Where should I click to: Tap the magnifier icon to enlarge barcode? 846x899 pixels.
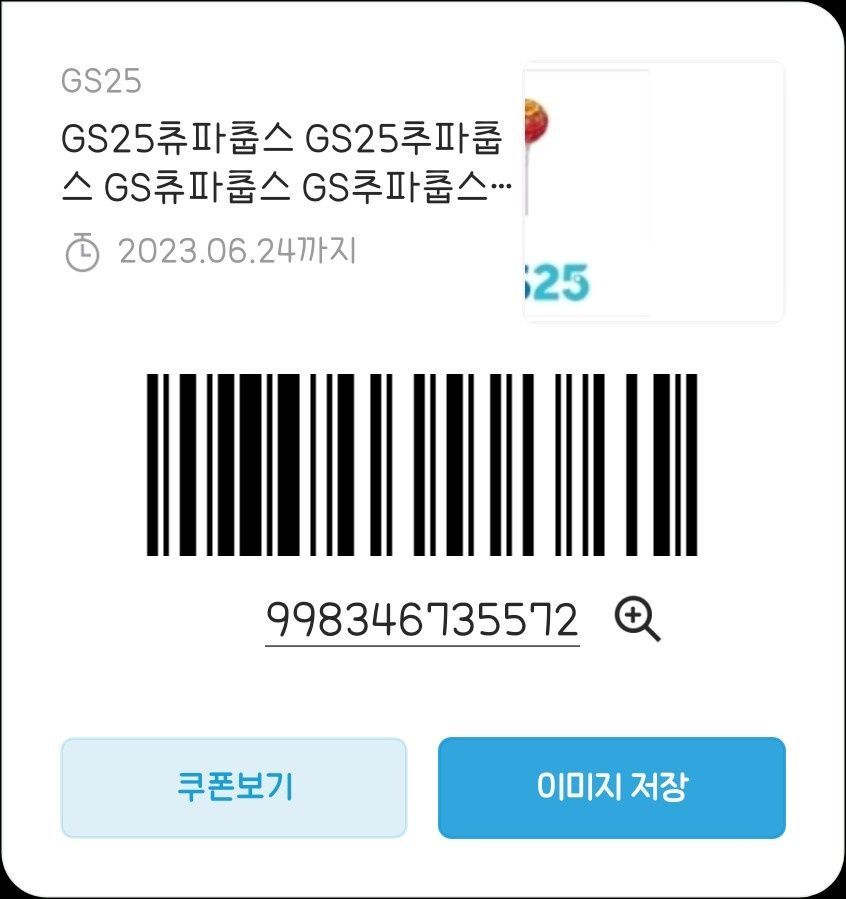637,619
